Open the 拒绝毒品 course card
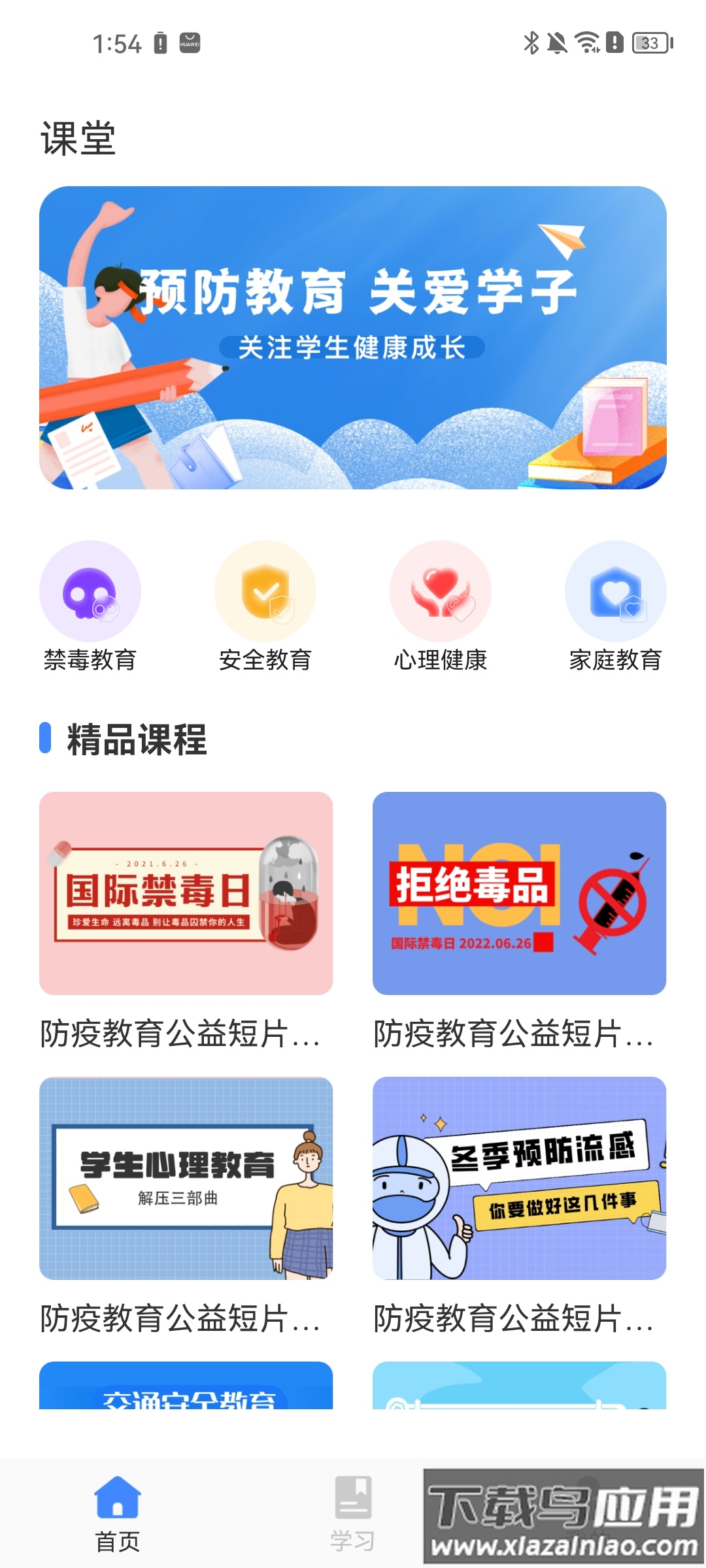The width and height of the screenshot is (706, 1568). (x=519, y=893)
